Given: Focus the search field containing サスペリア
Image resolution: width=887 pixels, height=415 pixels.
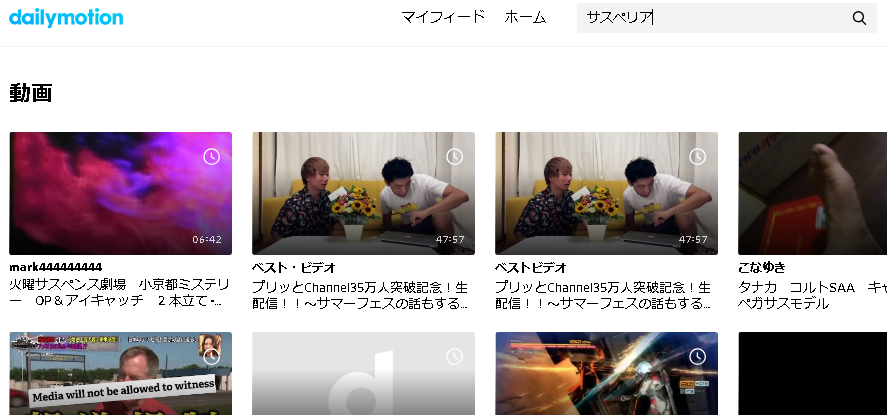Looking at the screenshot, I should pyautogui.click(x=710, y=18).
